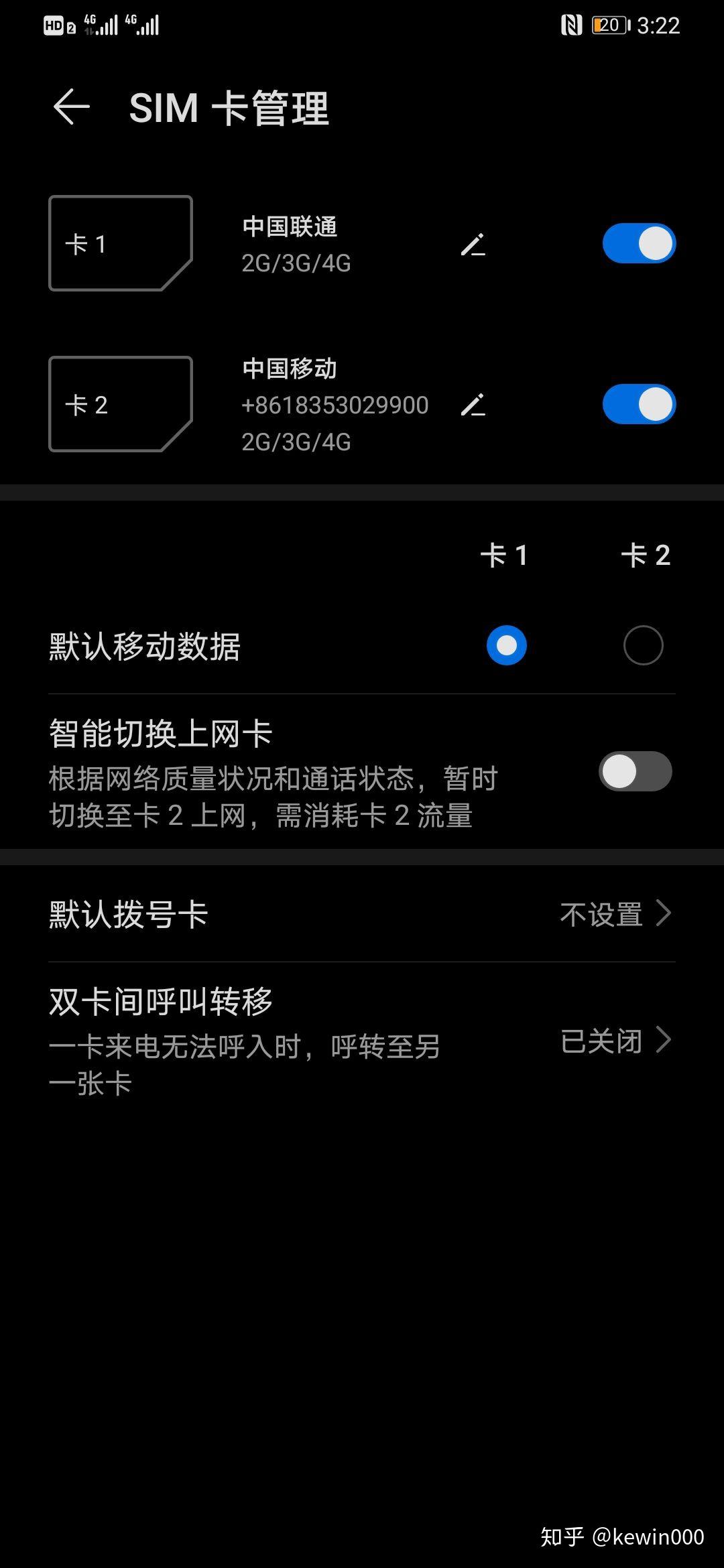The height and width of the screenshot is (1568, 724).
Task: Click the 卡 2 SIM card icon
Action: (121, 404)
